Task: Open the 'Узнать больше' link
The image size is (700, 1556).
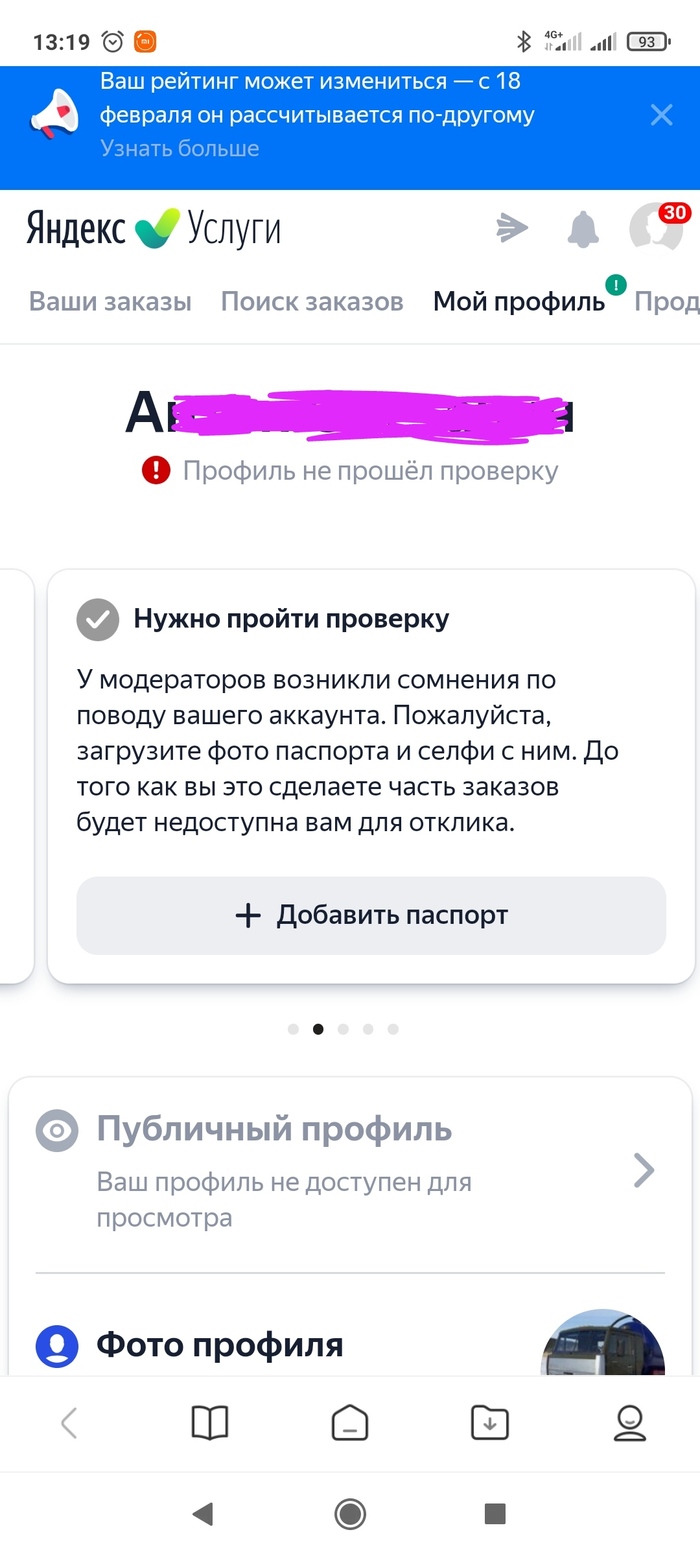Action: pyautogui.click(x=179, y=149)
